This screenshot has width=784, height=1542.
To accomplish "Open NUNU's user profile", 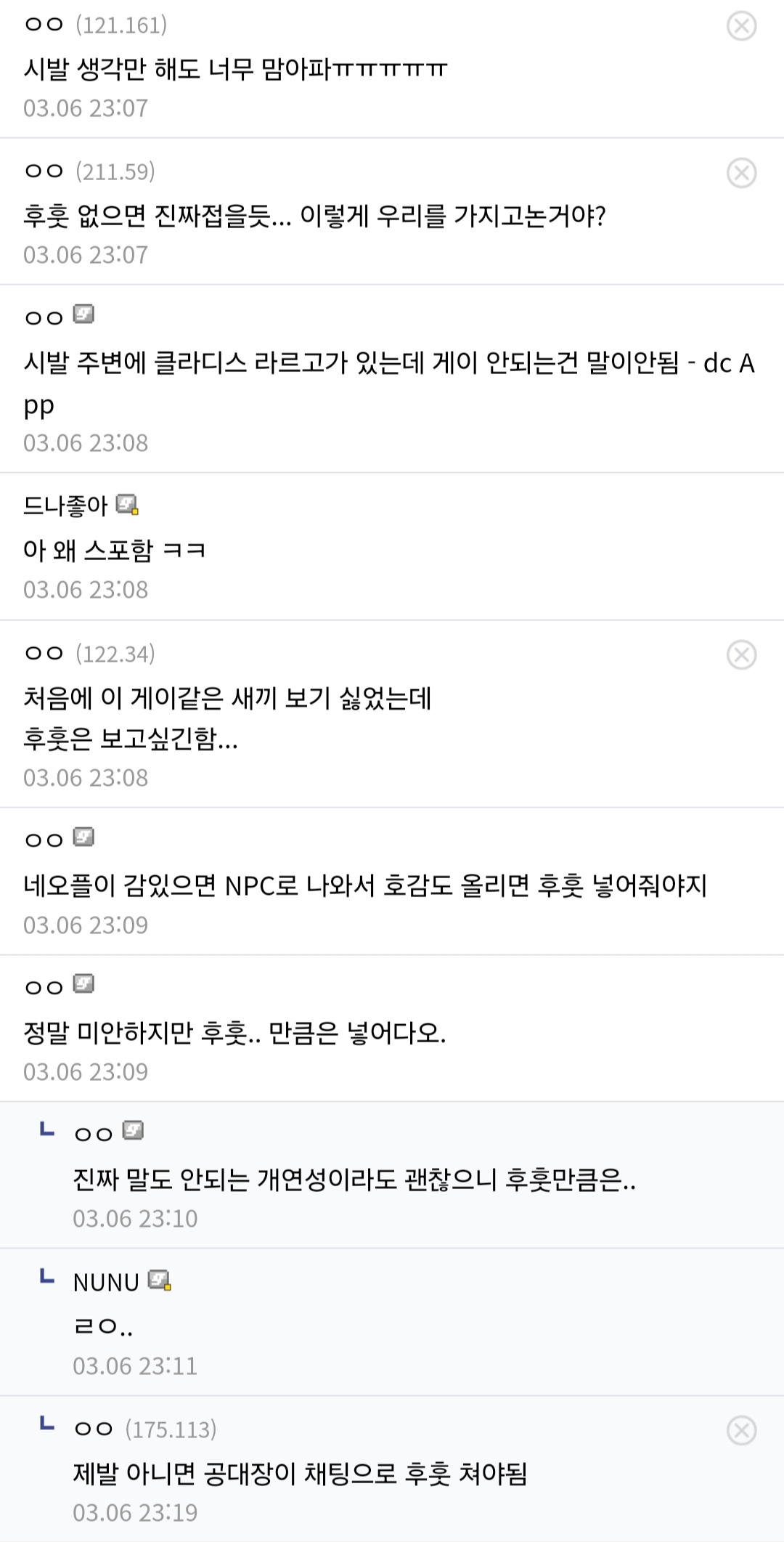I will (106, 1283).
